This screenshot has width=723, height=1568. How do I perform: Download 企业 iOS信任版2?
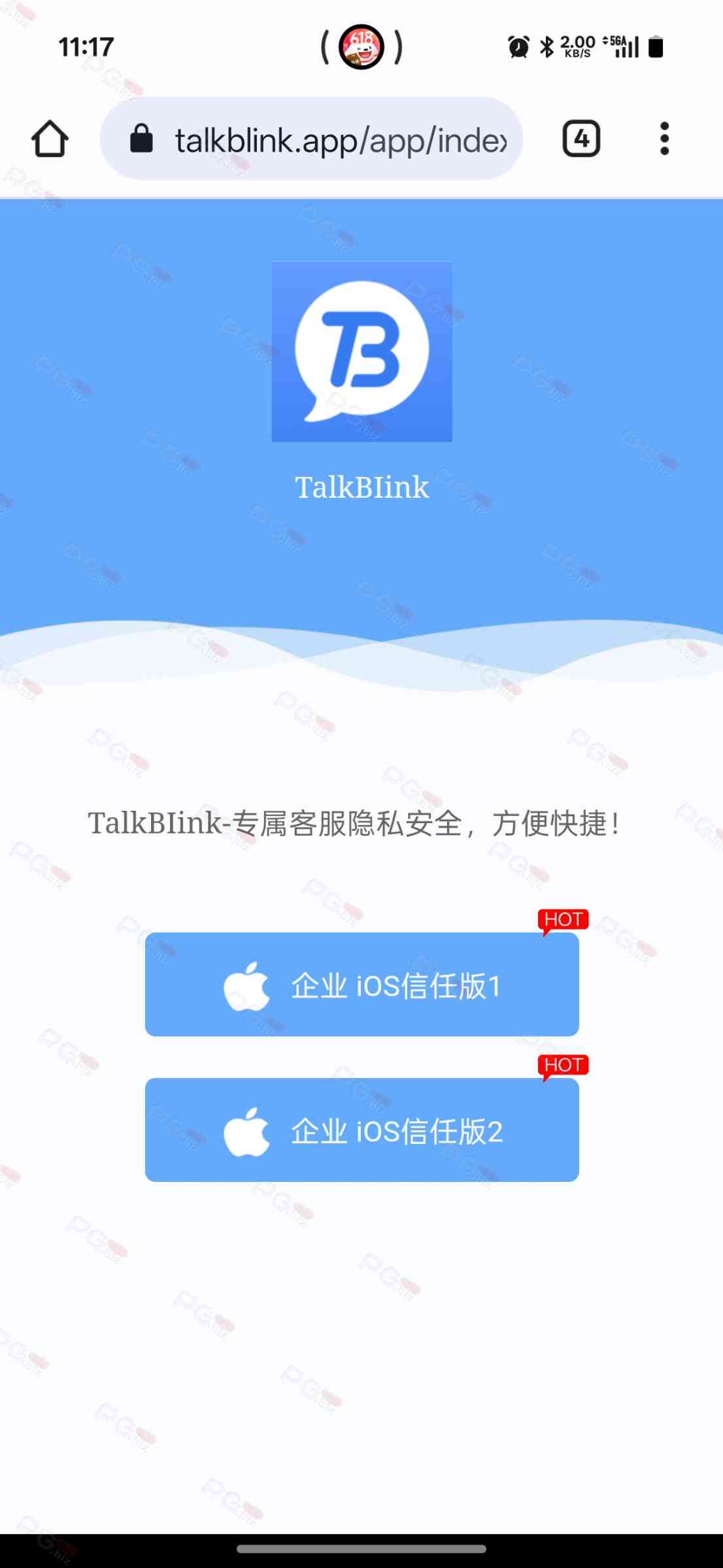[361, 1130]
